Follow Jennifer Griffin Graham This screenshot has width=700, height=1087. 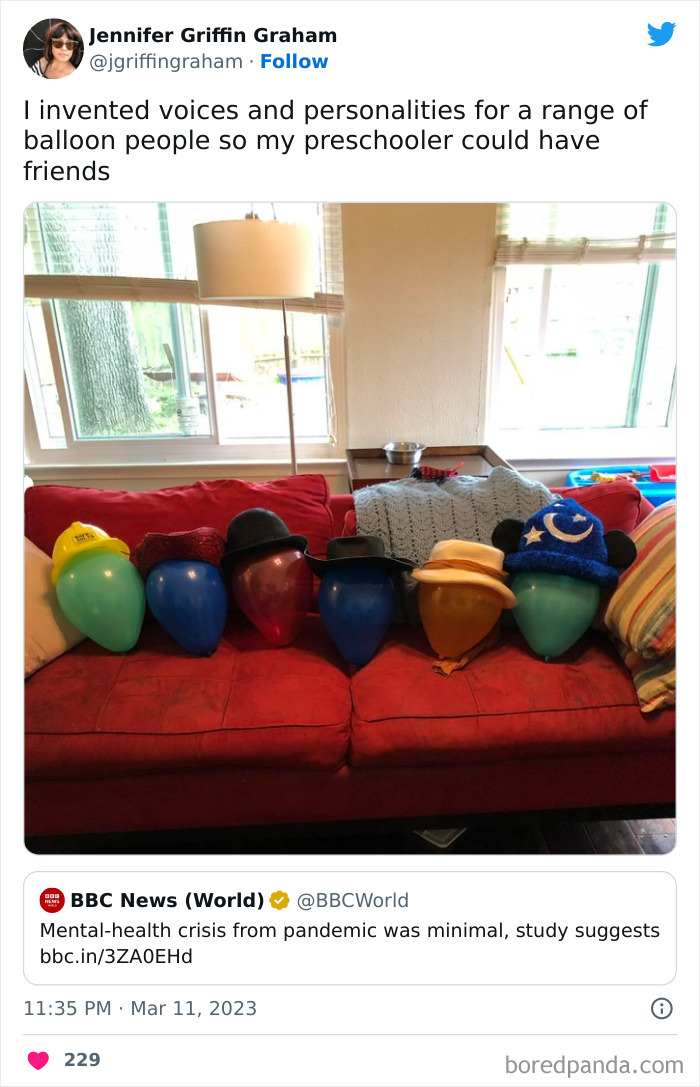294,62
